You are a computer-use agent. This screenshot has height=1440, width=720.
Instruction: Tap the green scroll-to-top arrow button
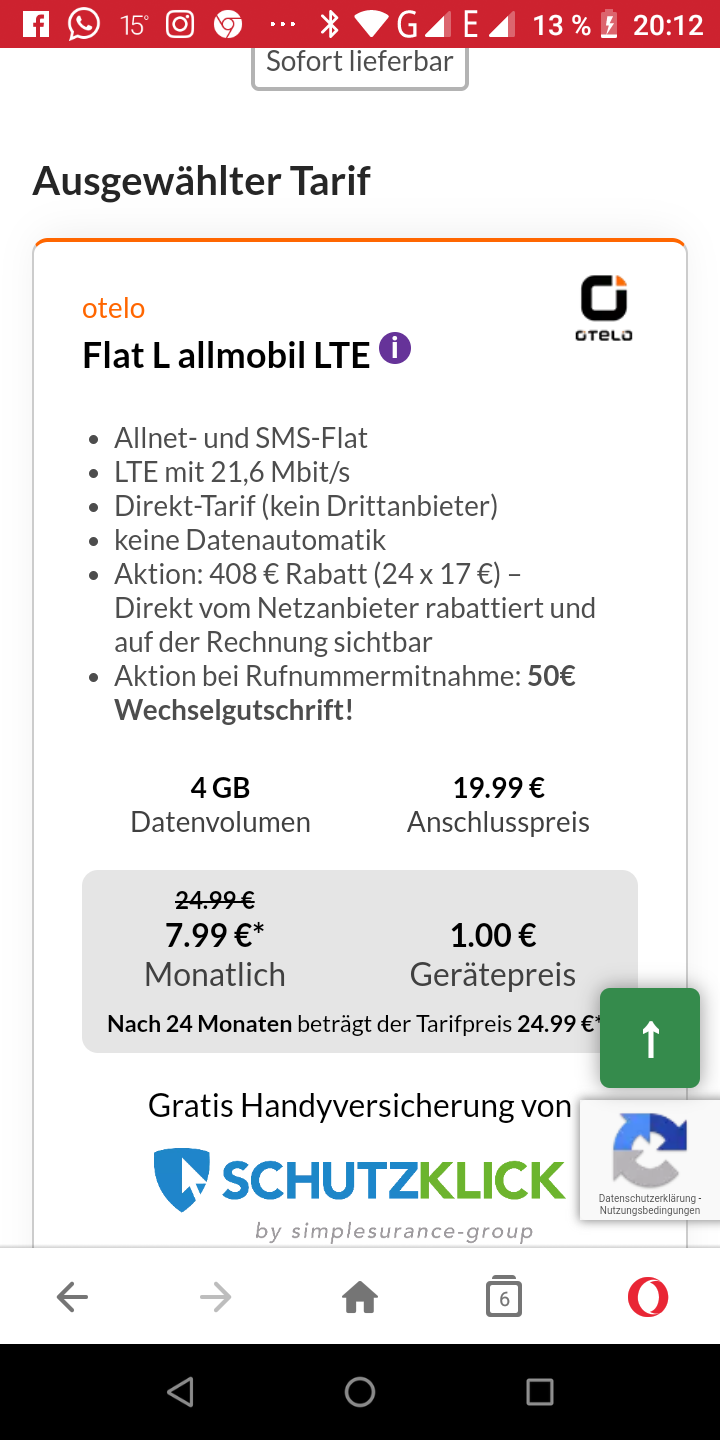coord(650,1038)
